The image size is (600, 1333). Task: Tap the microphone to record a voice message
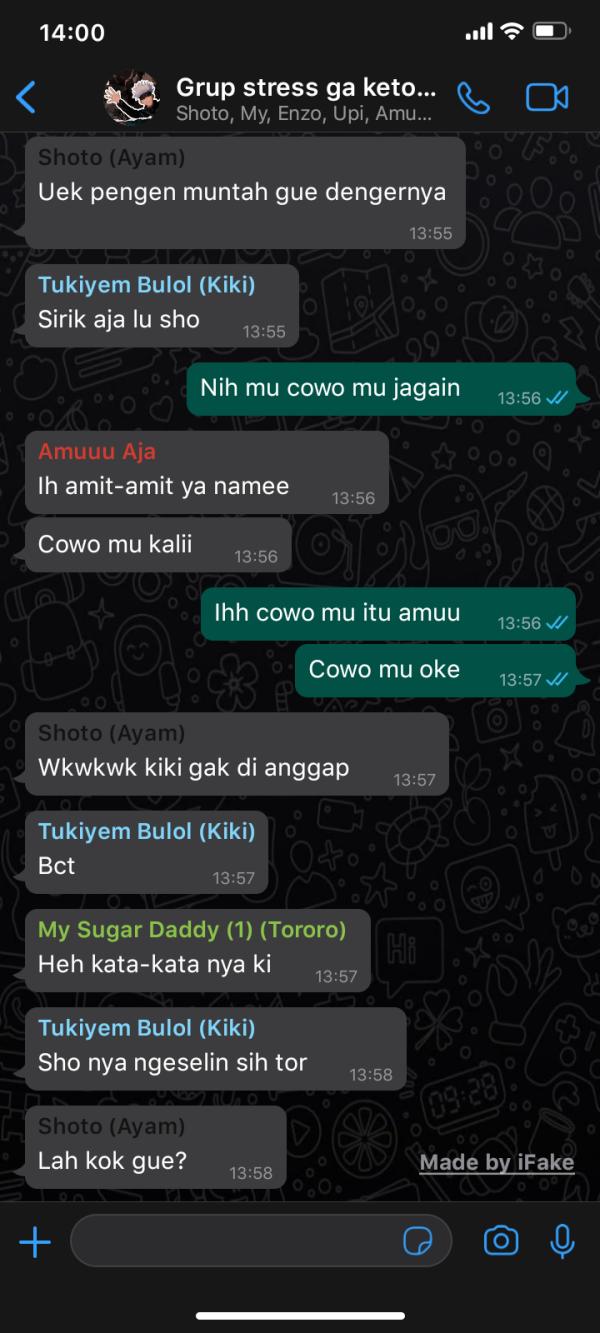pos(562,1242)
